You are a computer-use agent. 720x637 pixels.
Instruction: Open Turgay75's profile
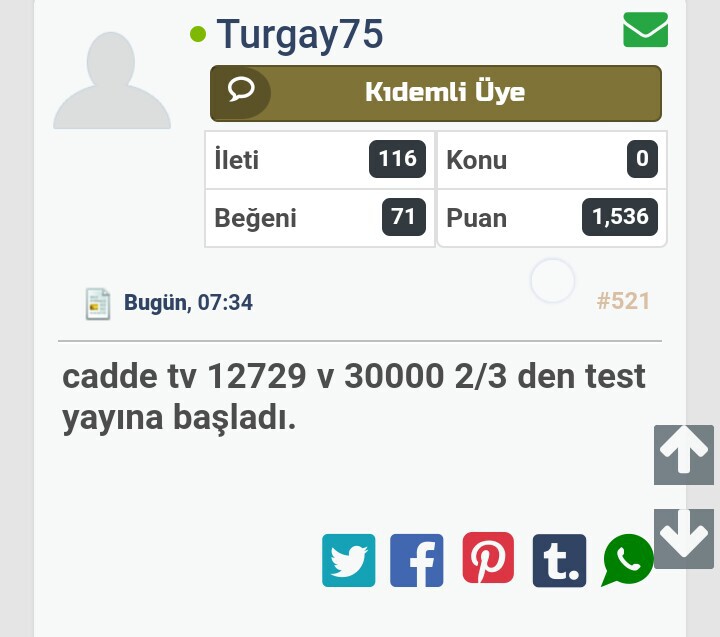pyautogui.click(x=299, y=34)
